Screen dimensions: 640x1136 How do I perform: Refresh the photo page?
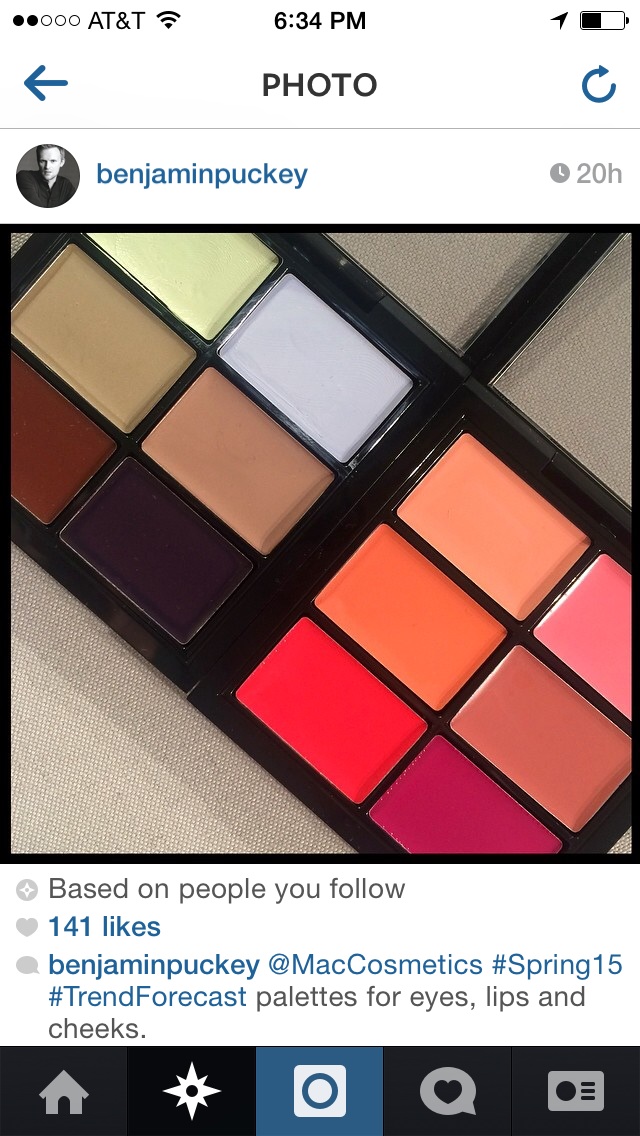point(599,84)
